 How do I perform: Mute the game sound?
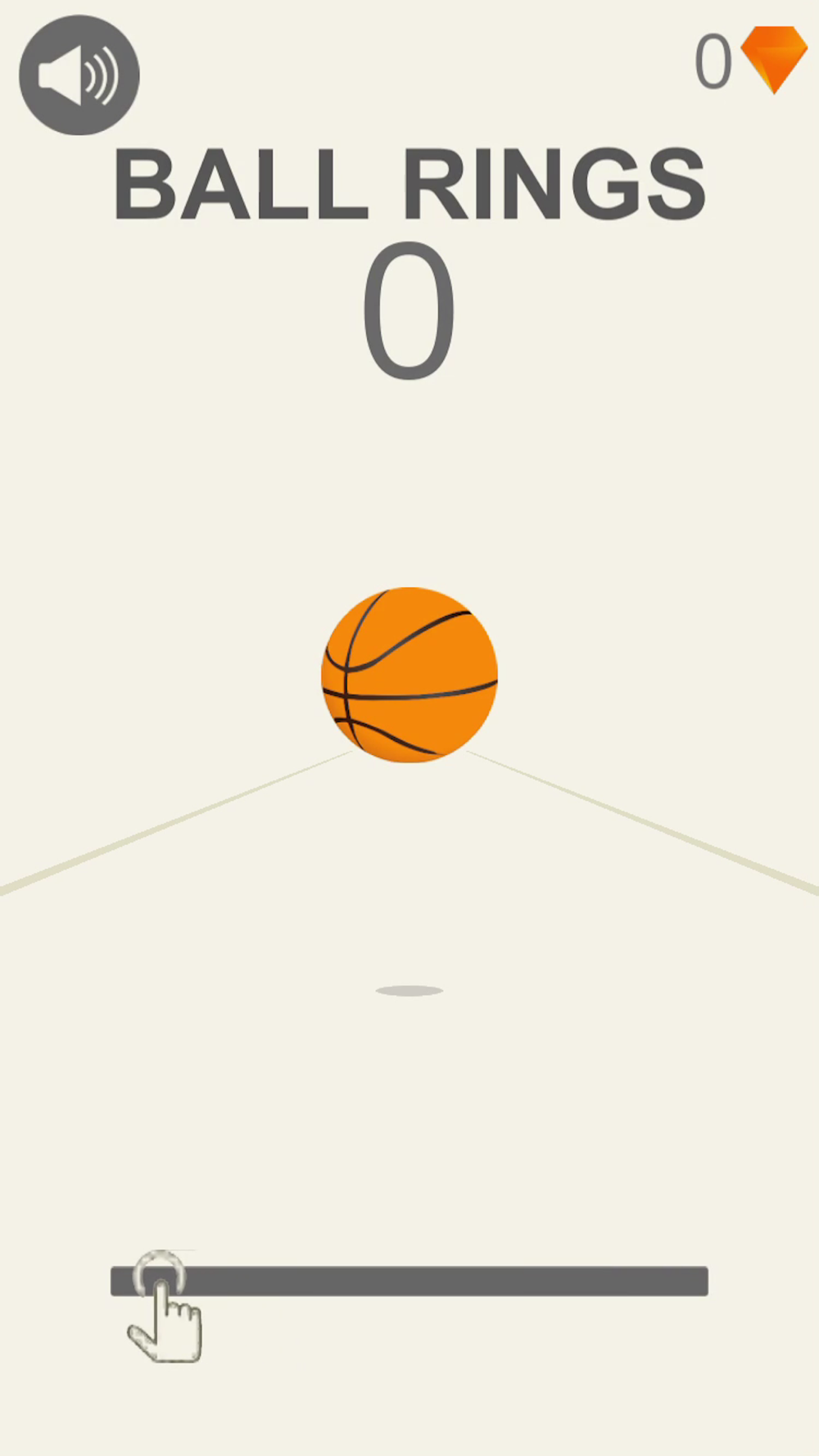[79, 75]
